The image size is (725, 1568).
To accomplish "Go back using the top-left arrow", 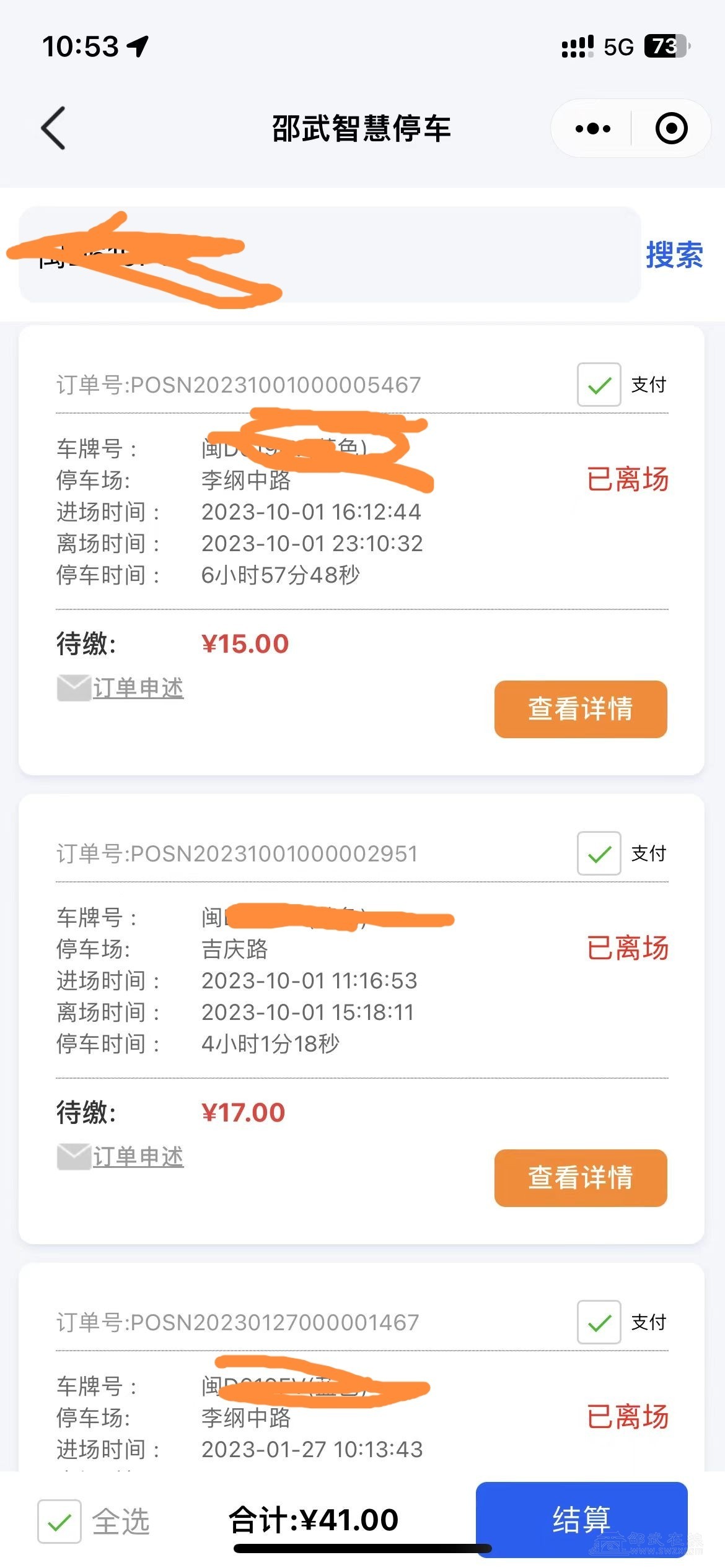I will [53, 128].
